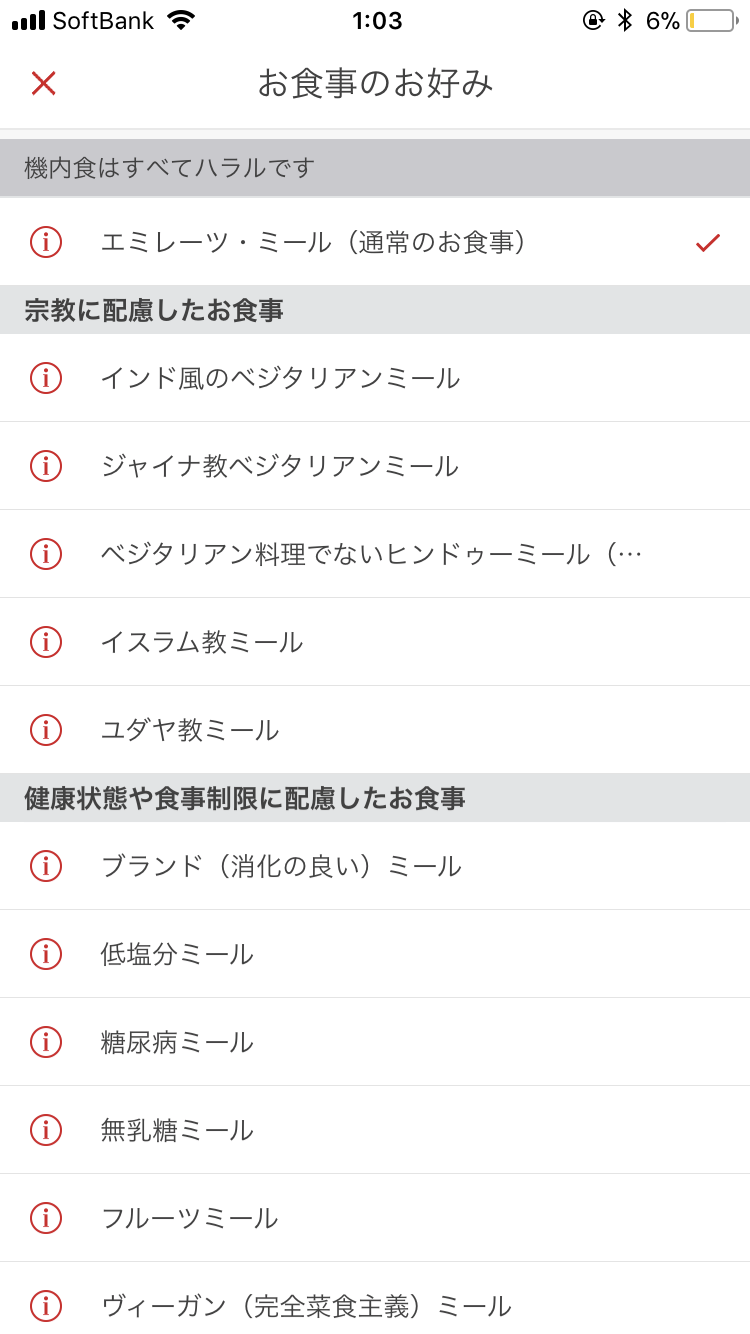Pick ベジタリアン料理でないヒンドゥーミール

375,554
